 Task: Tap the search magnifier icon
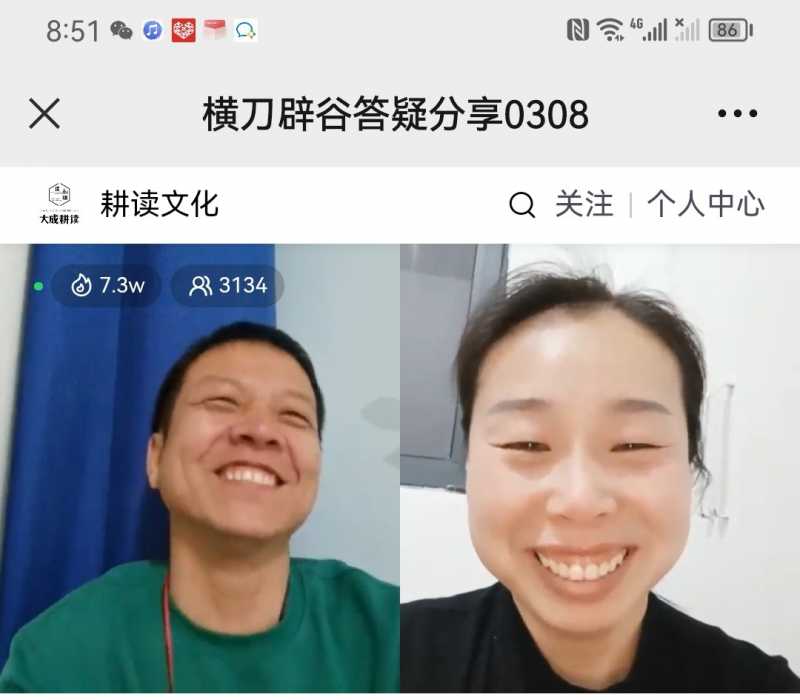(522, 205)
